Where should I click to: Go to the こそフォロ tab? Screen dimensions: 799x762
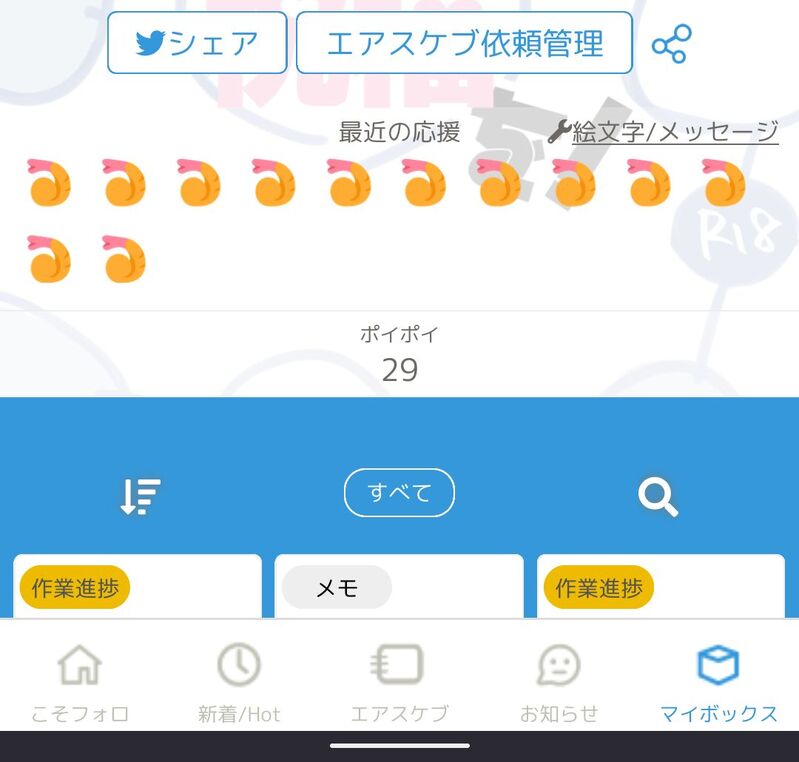[x=80, y=683]
